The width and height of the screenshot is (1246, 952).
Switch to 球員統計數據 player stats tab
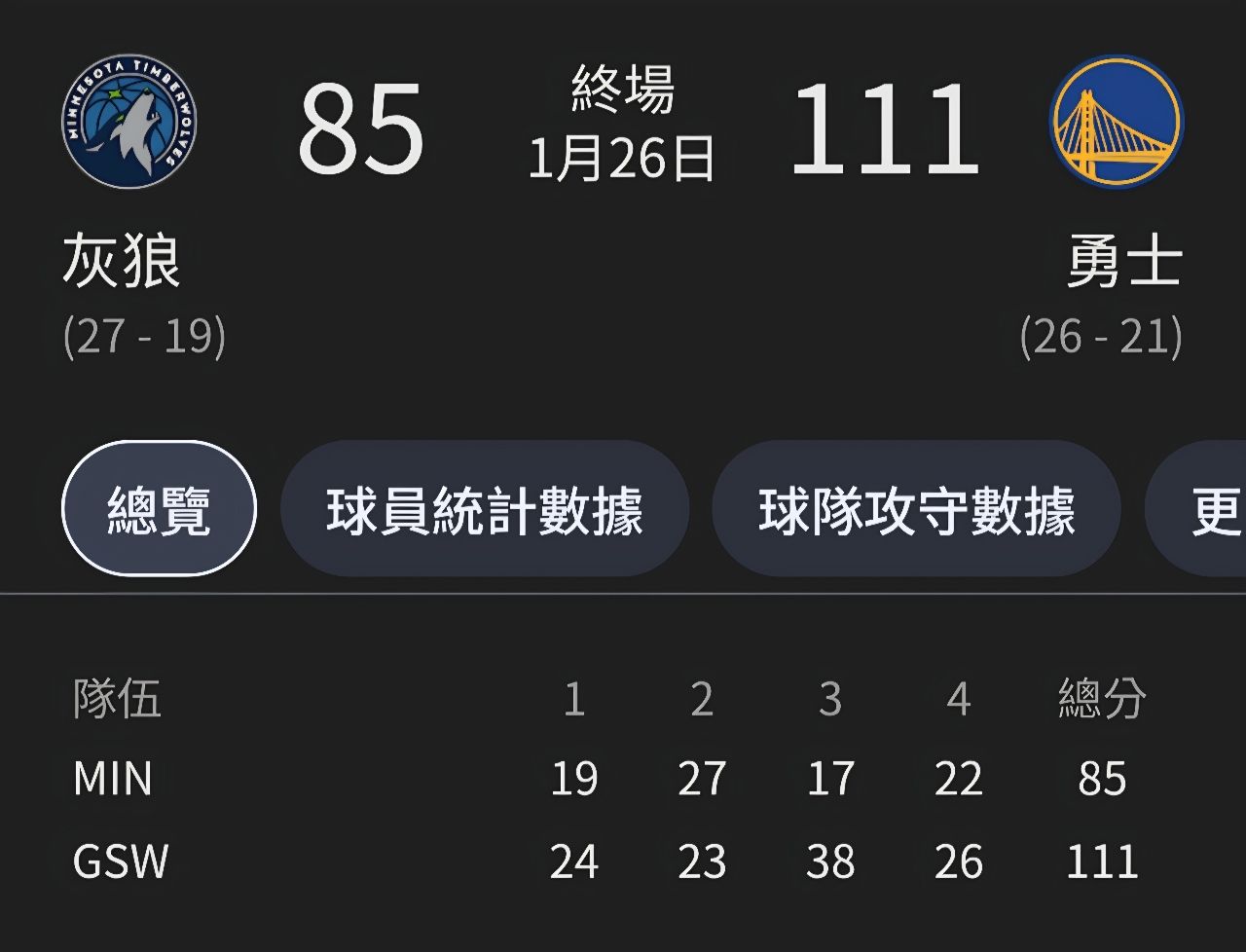[x=484, y=509]
